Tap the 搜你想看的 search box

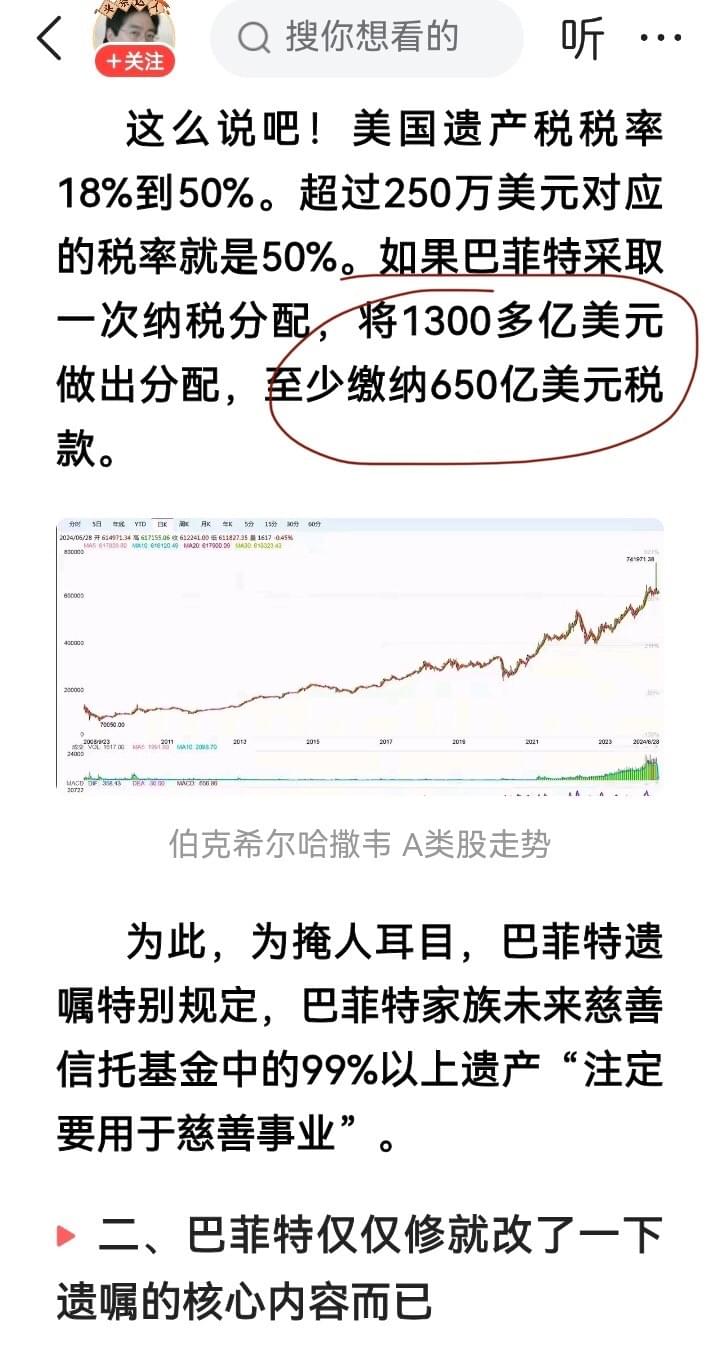pyautogui.click(x=366, y=38)
